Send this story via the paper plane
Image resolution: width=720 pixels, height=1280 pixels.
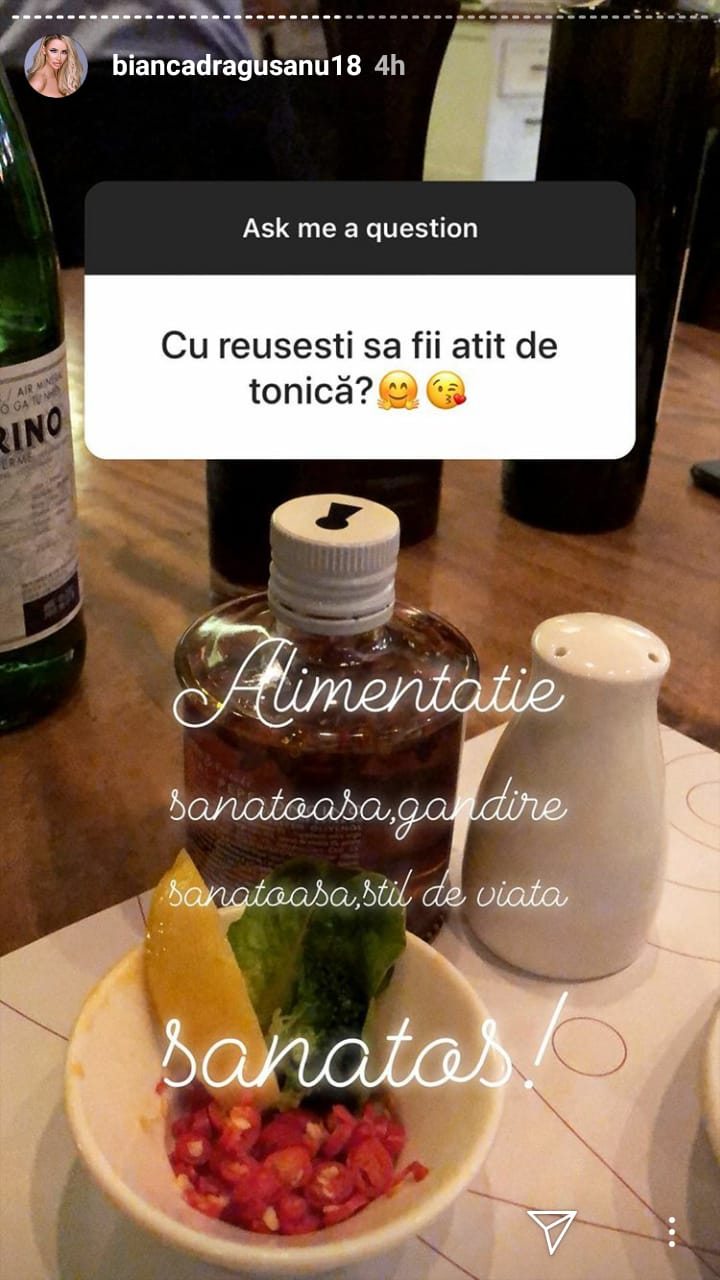coord(552,1230)
